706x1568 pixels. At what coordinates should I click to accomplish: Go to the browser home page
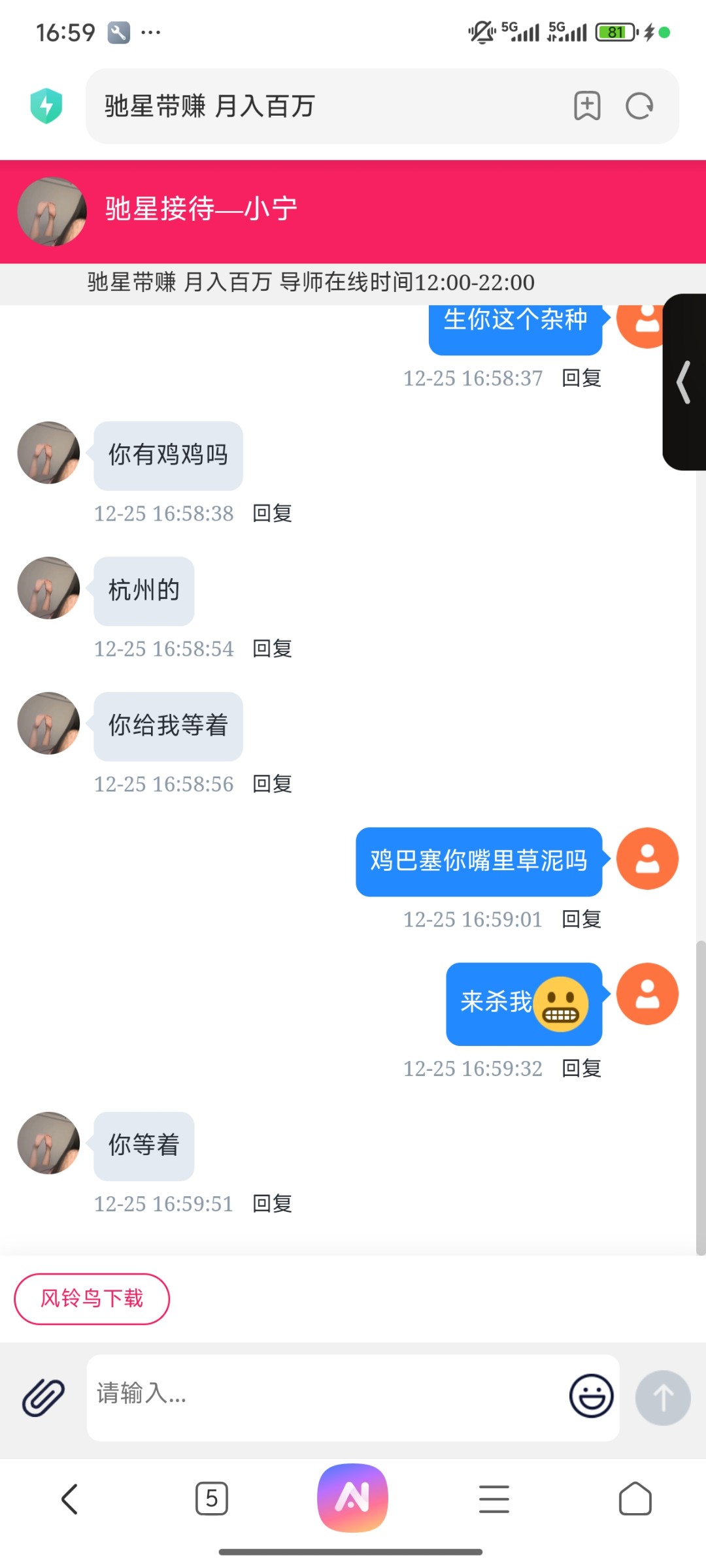(635, 1499)
